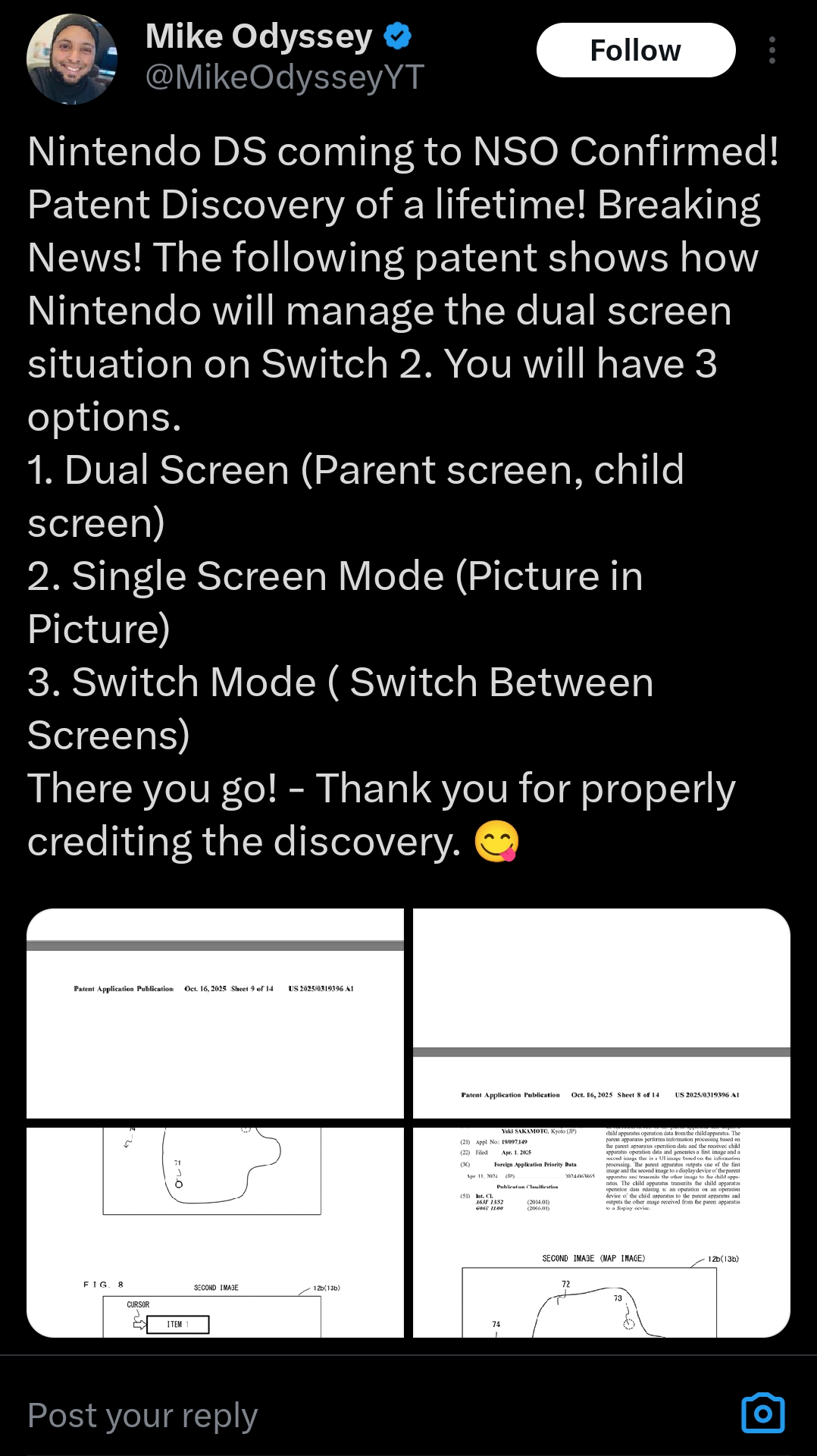This screenshot has height=1456, width=817.
Task: Open the post's overflow menu
Action: pos(772,50)
